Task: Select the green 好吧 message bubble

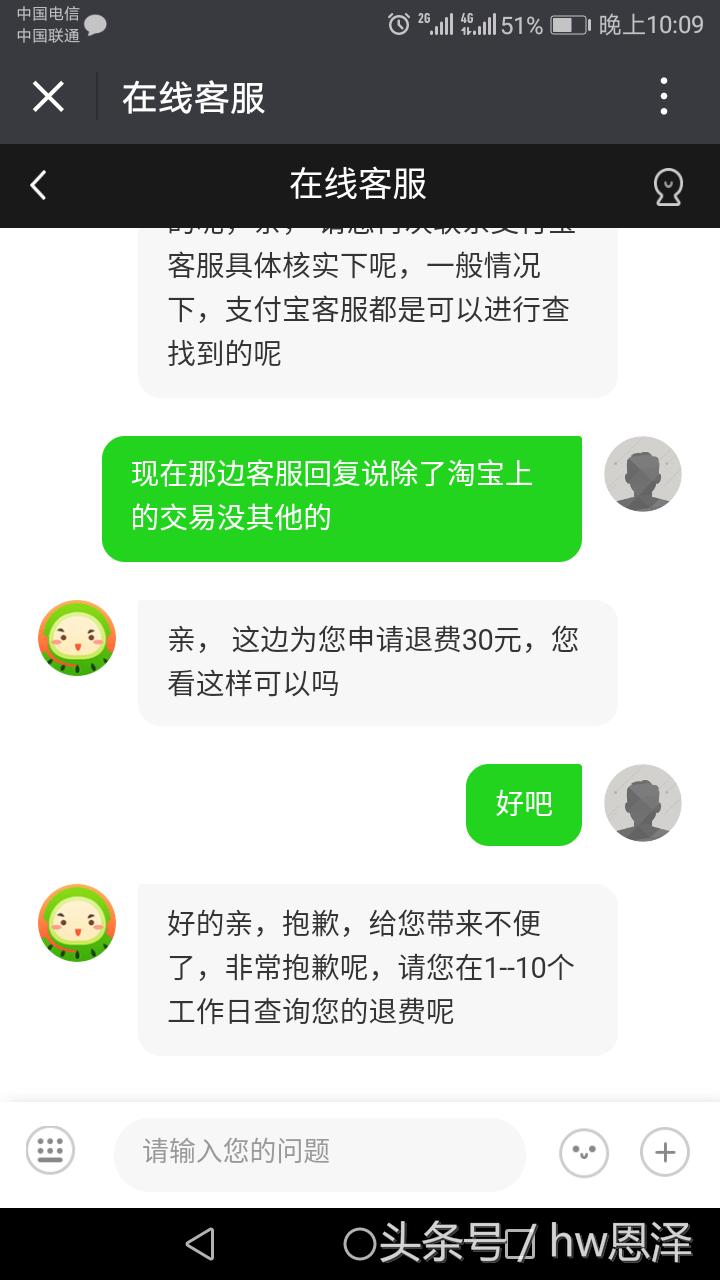Action: 523,803
